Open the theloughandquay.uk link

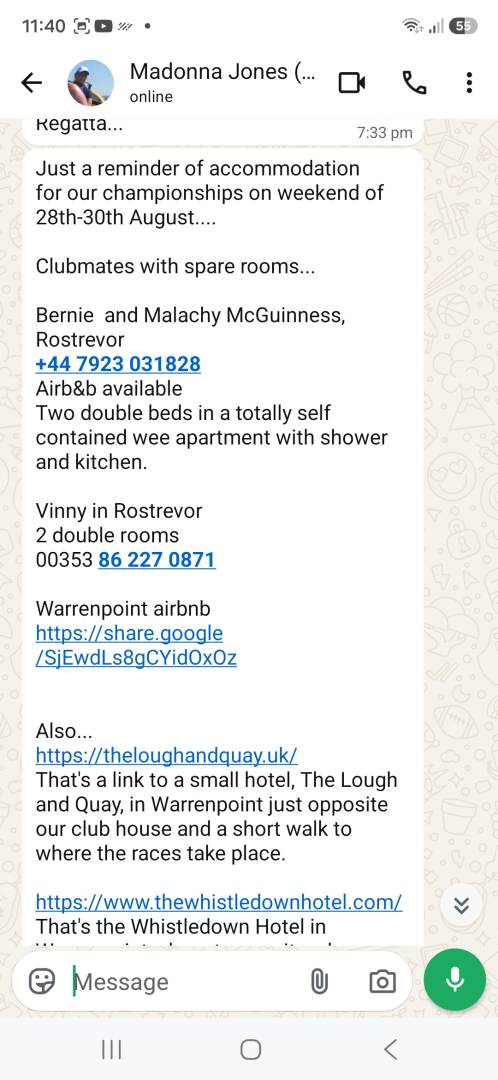point(167,755)
